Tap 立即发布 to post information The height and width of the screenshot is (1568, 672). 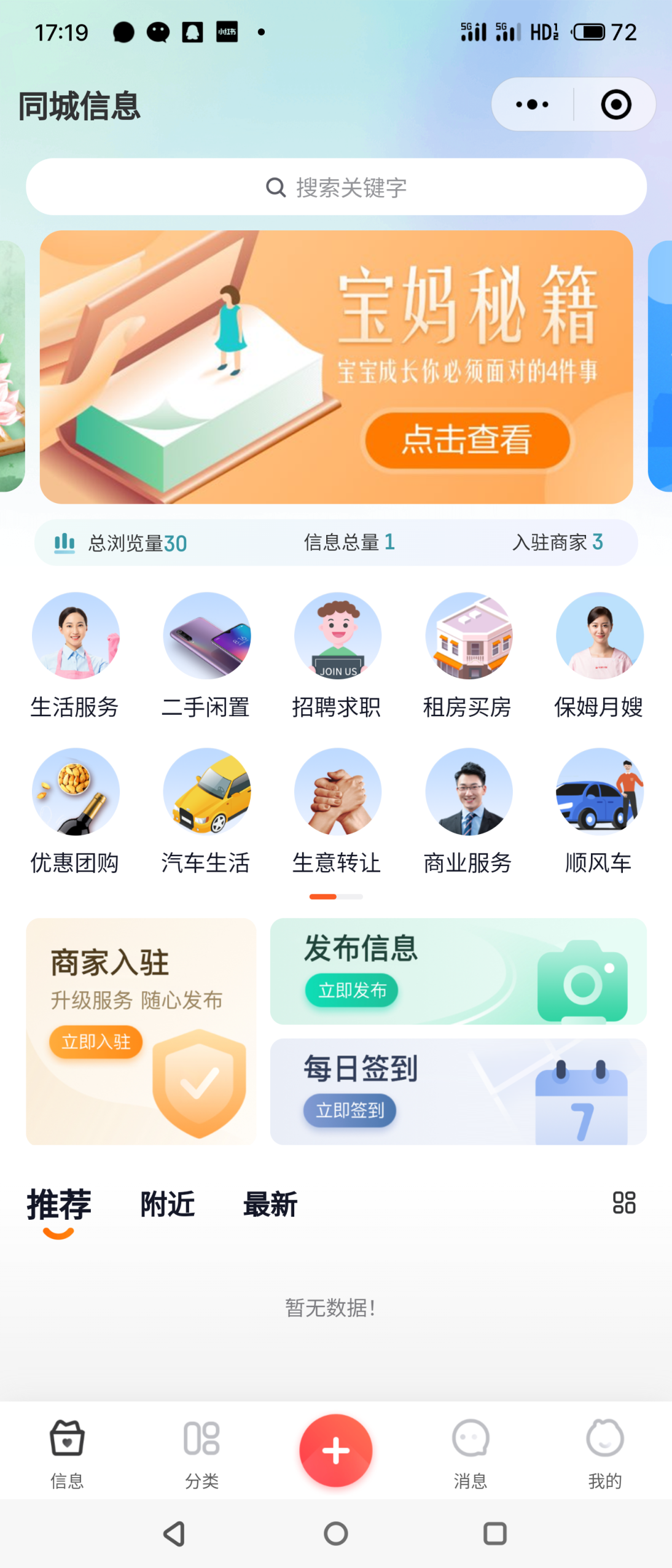tap(352, 989)
